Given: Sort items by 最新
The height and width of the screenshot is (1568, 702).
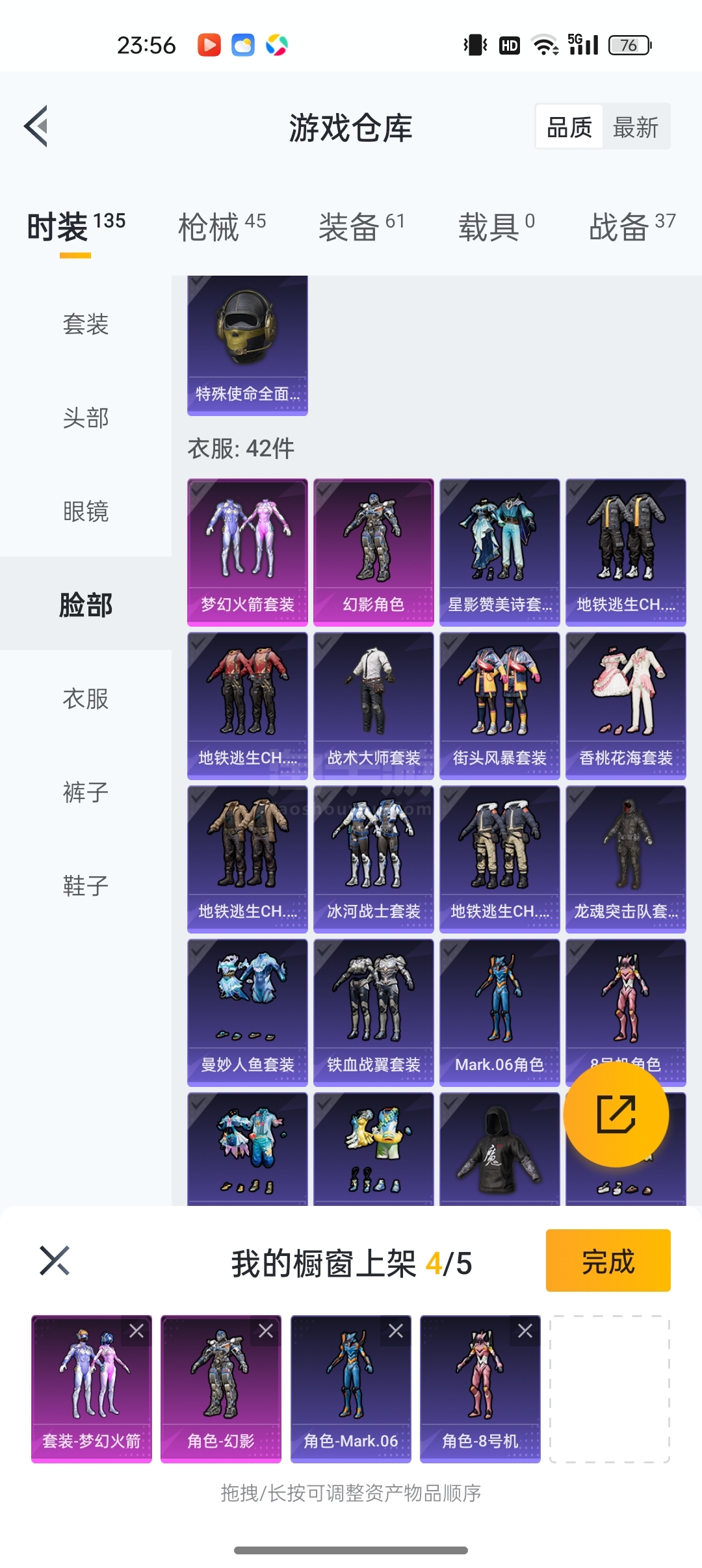Looking at the screenshot, I should [635, 127].
